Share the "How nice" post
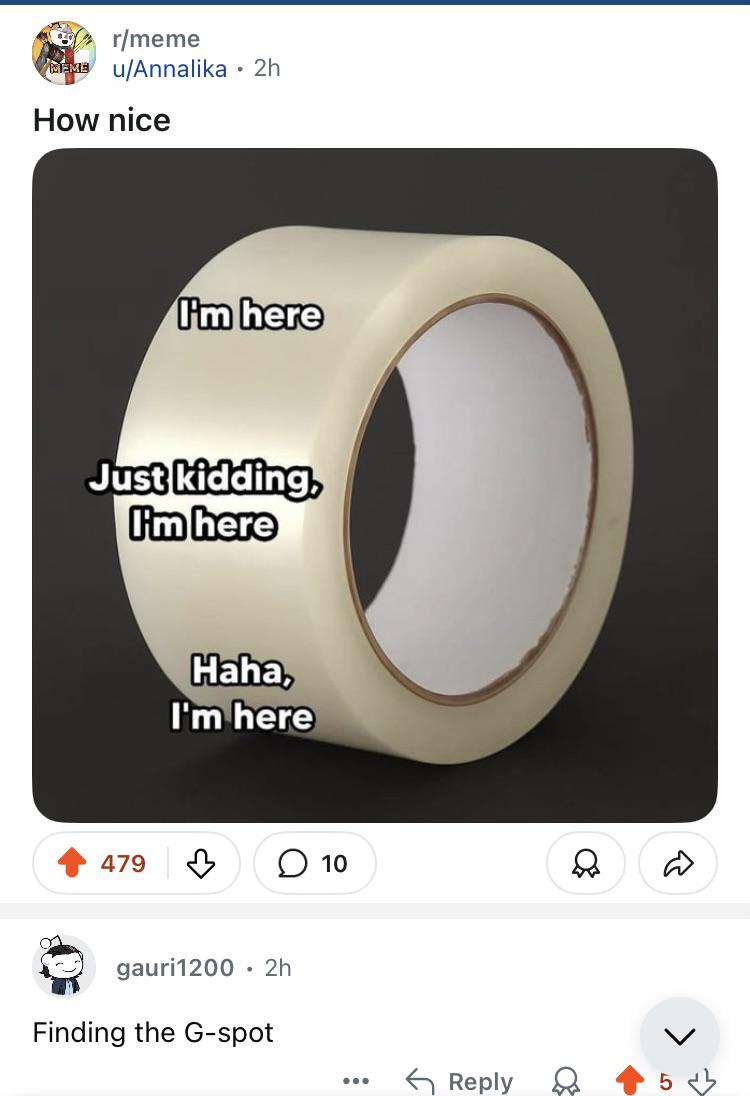 (677, 863)
